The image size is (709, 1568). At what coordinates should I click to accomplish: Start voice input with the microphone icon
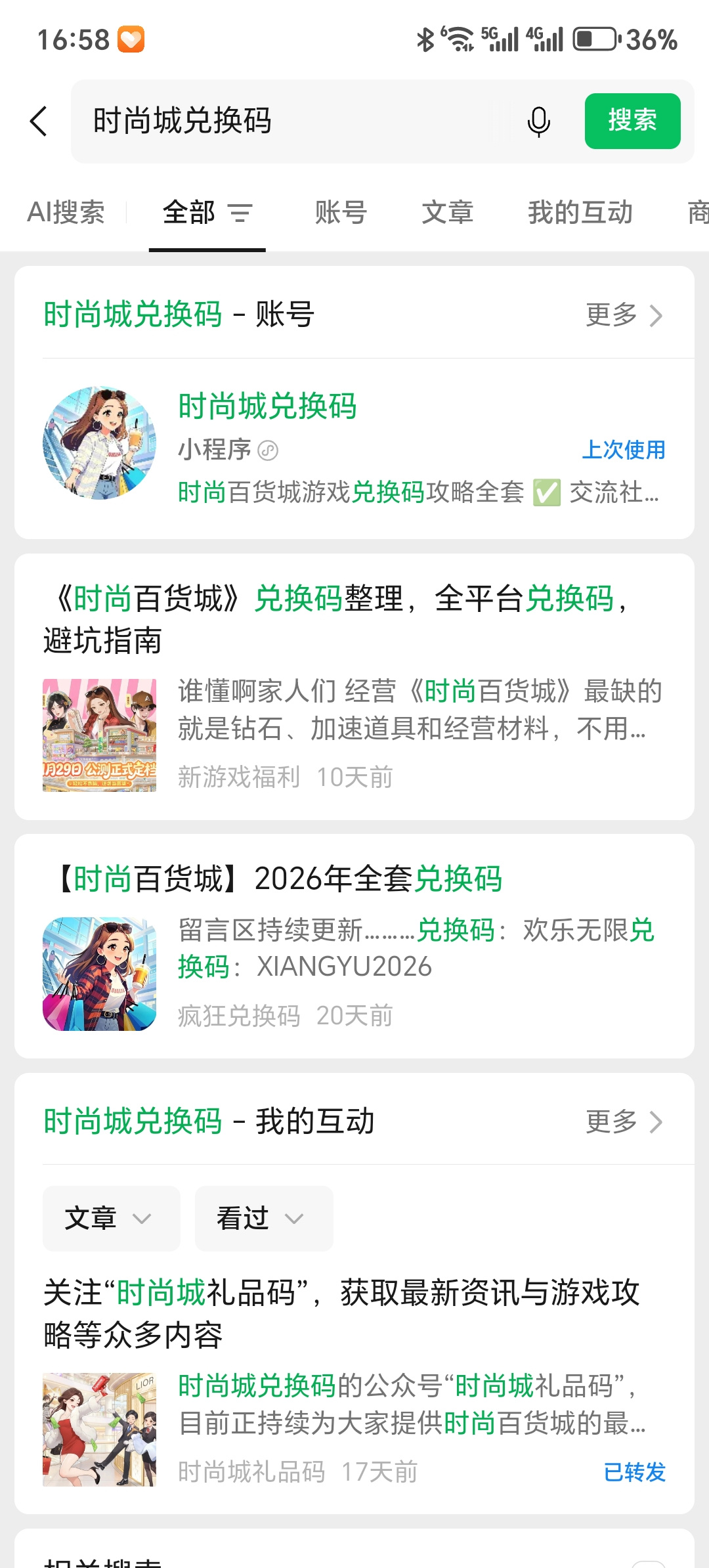539,121
